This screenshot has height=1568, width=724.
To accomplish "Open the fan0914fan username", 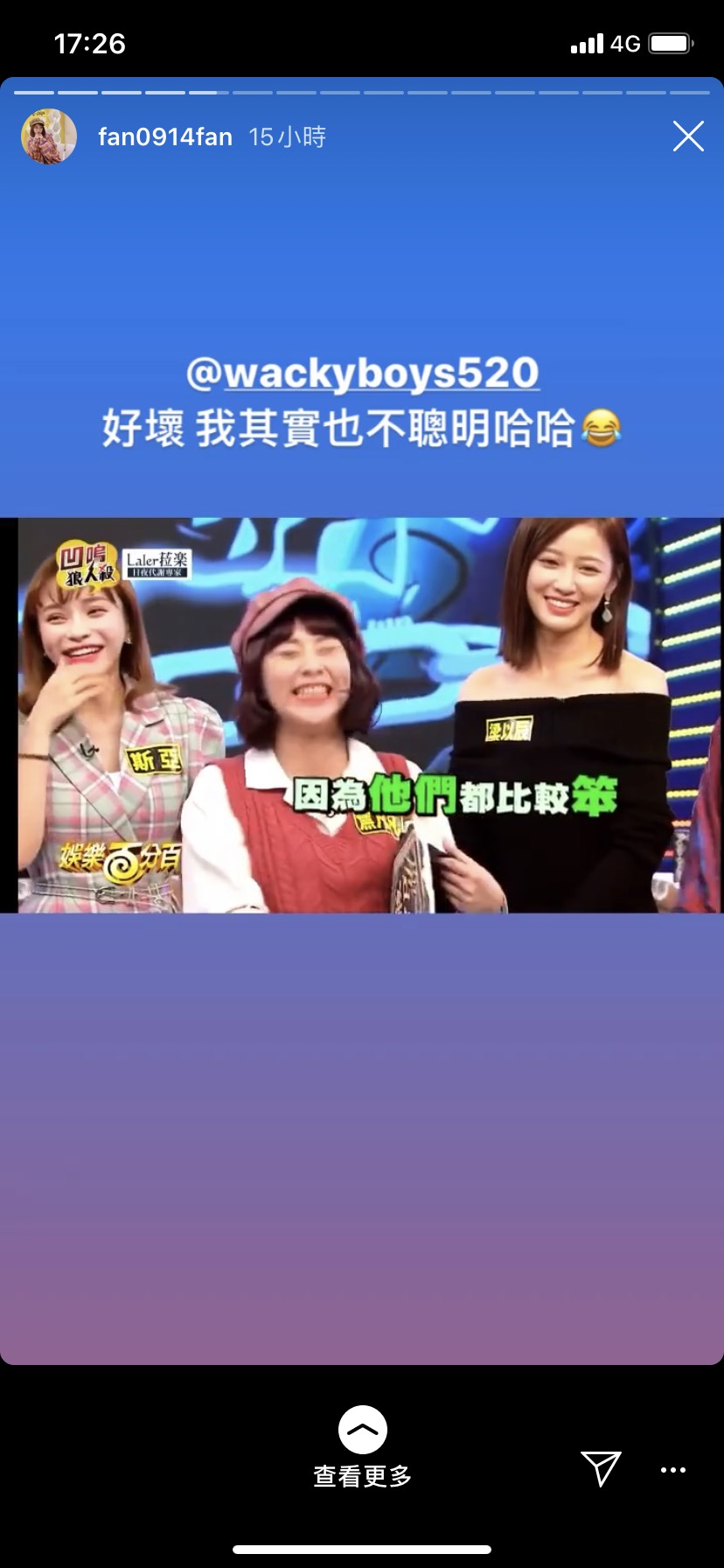I will coord(165,137).
